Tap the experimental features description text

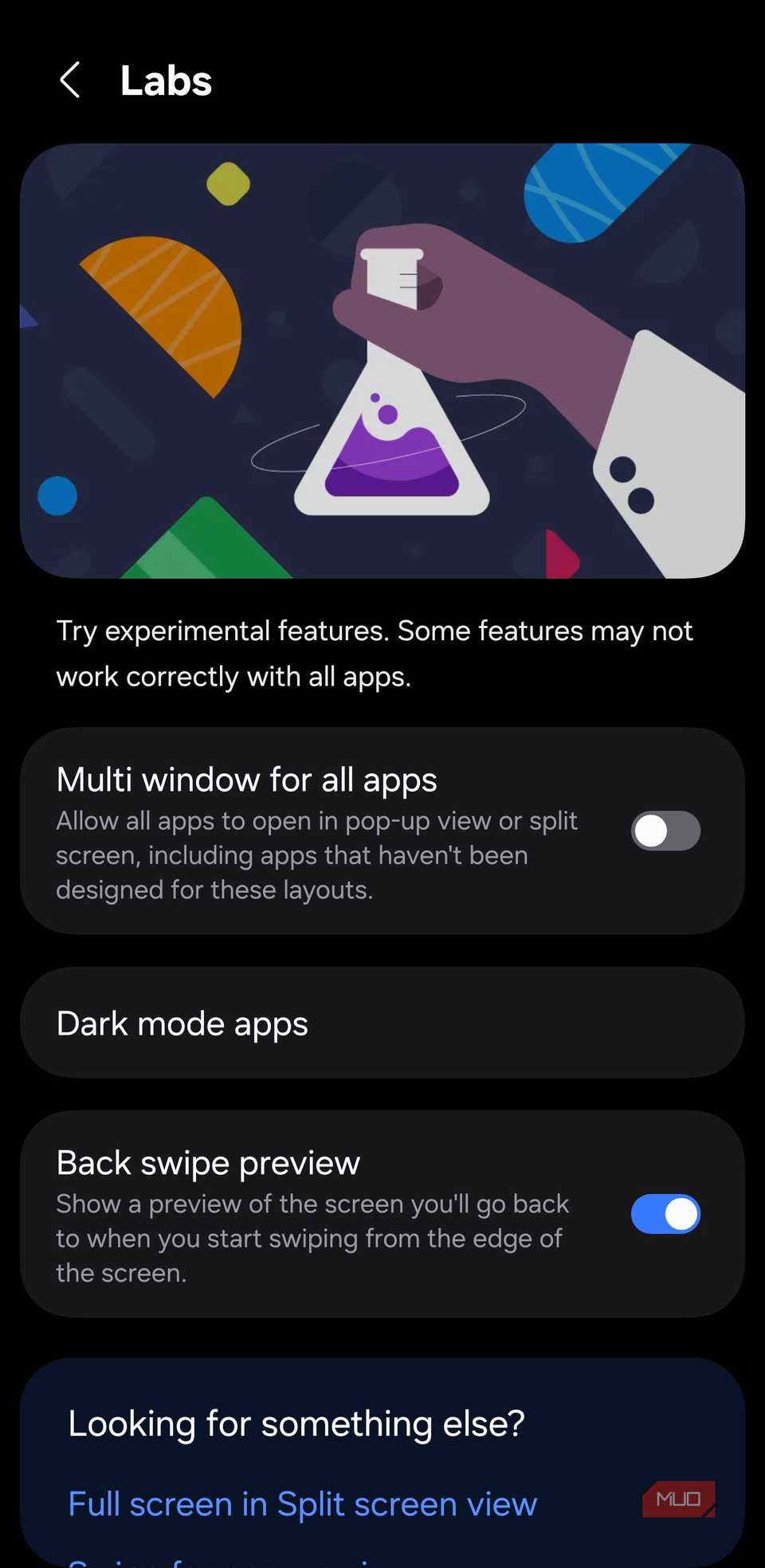375,654
